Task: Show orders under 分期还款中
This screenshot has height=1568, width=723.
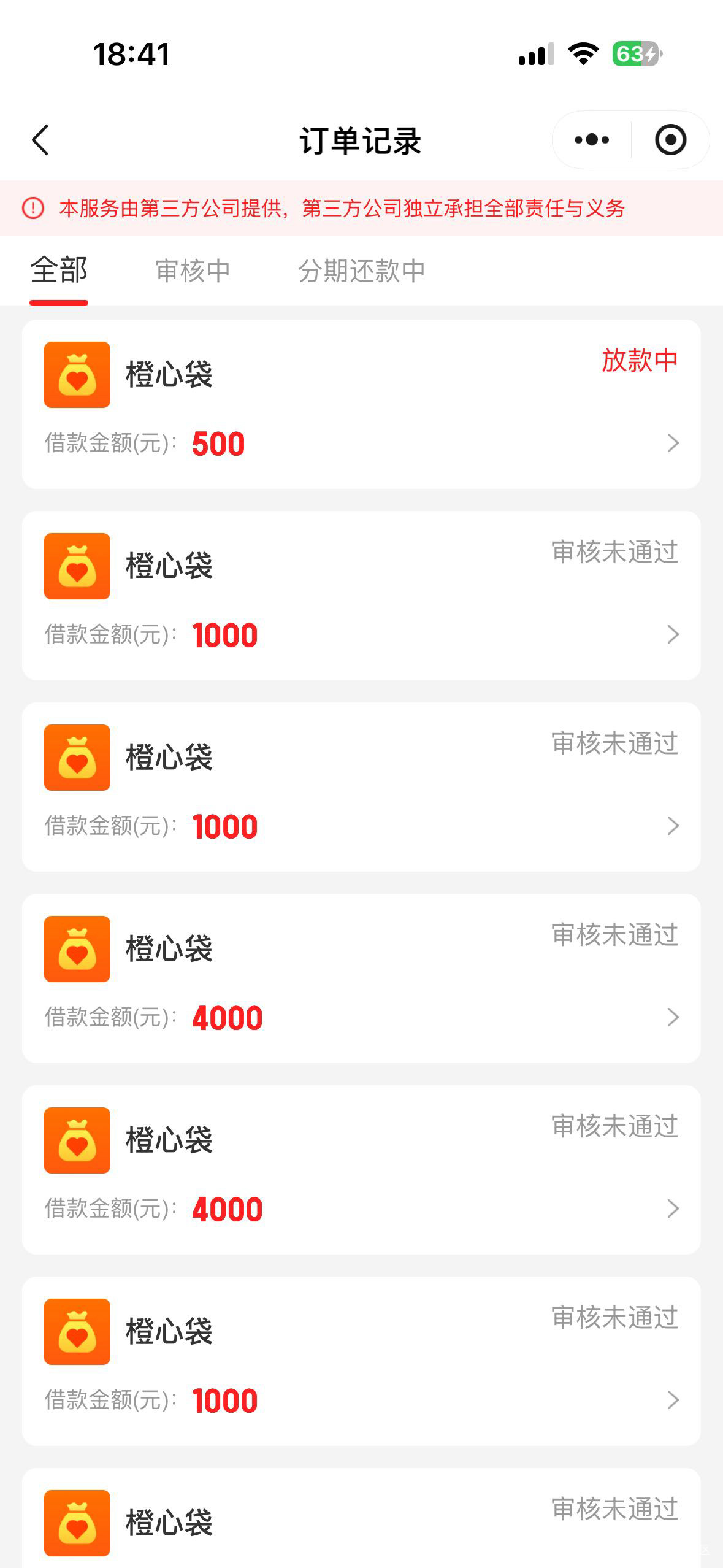Action: (x=361, y=271)
